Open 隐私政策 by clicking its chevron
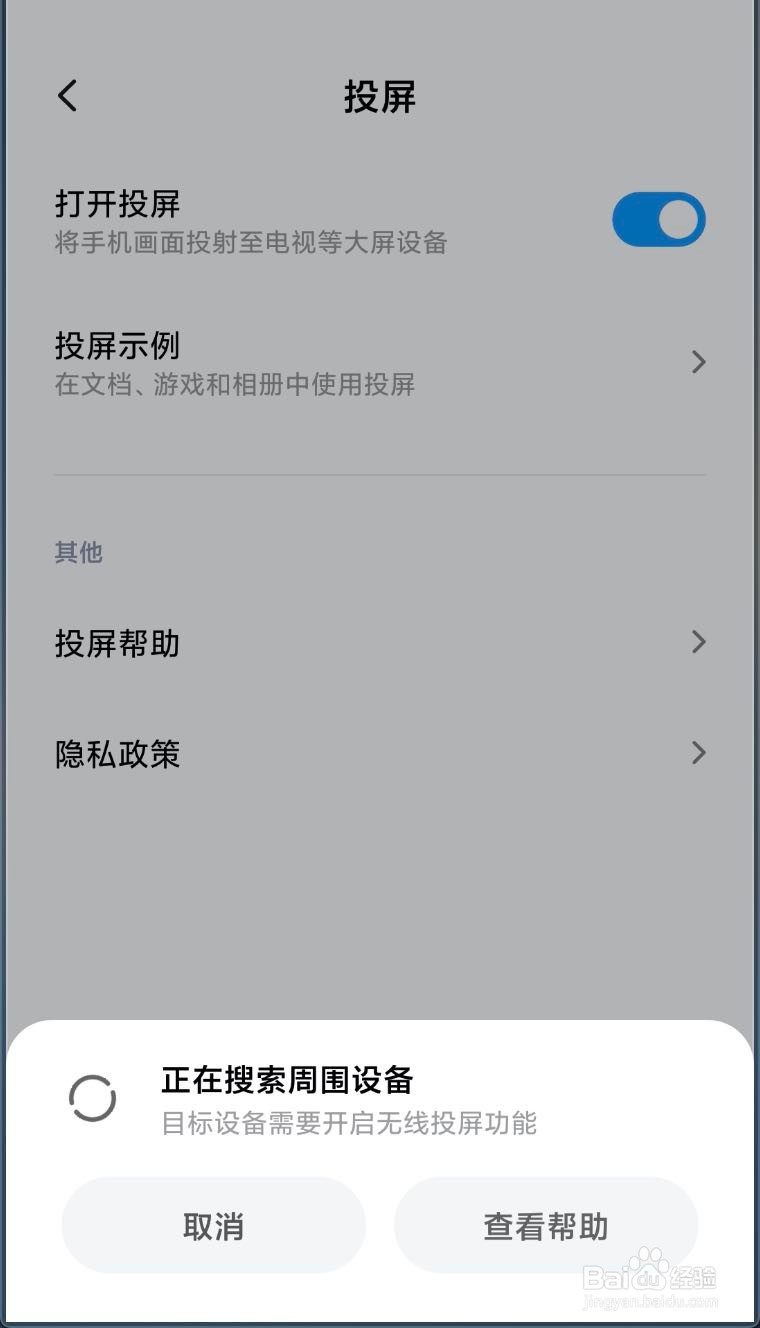Screen dimensions: 760x1328 [698, 753]
